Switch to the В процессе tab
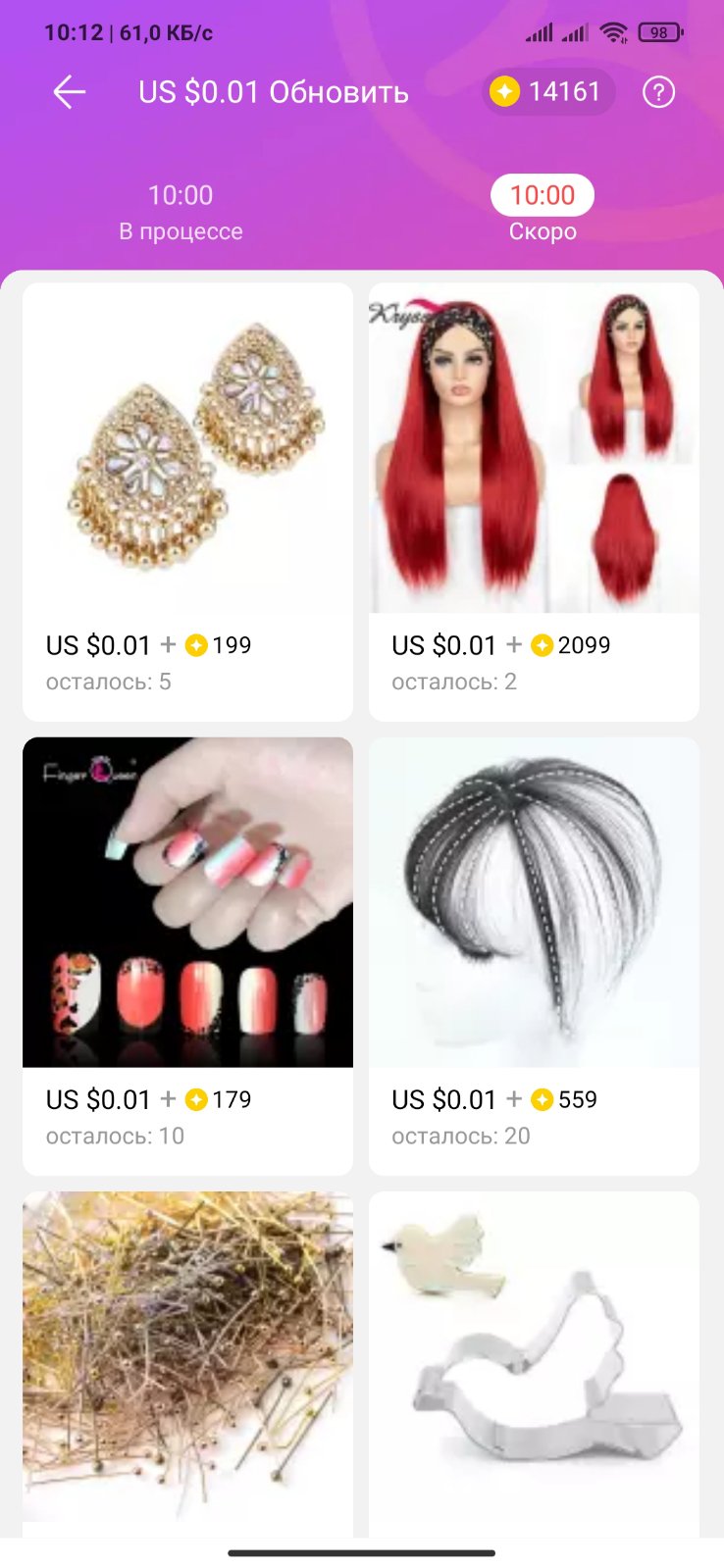The width and height of the screenshot is (724, 1568). [x=181, y=212]
